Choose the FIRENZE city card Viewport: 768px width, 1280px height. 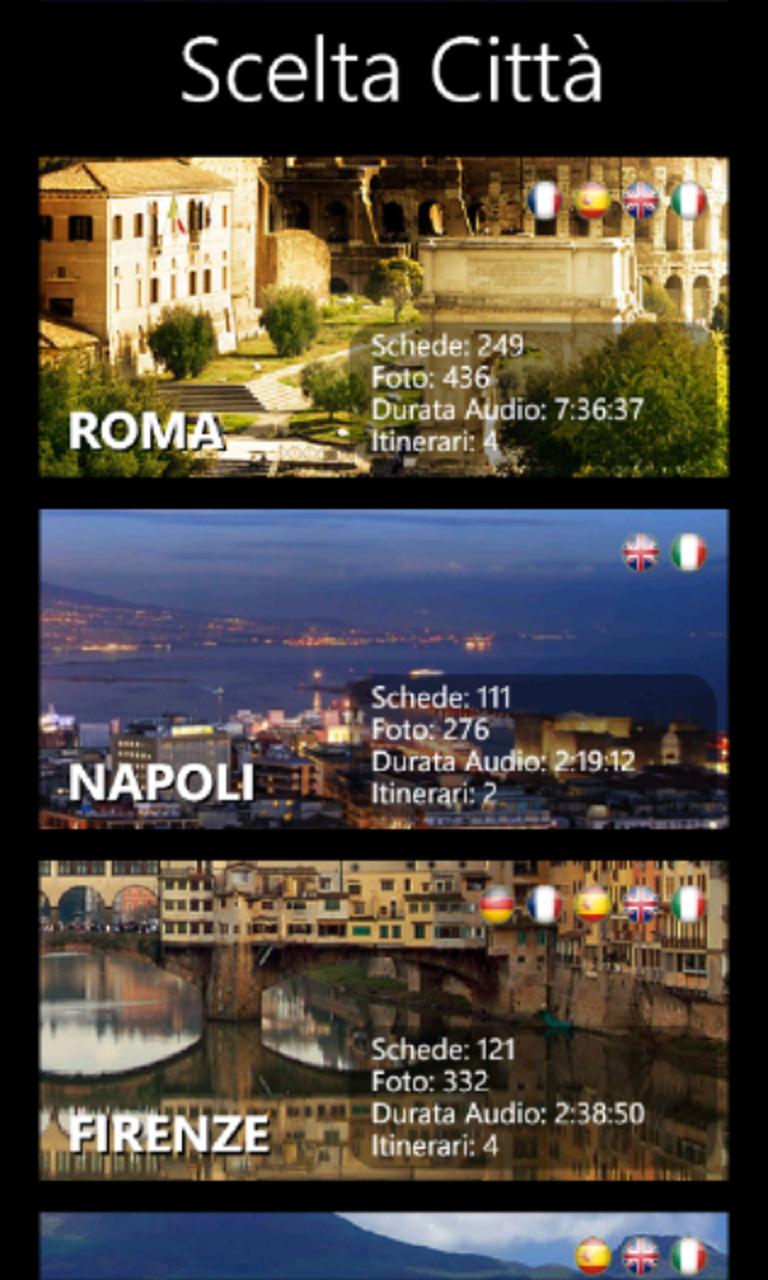point(383,1020)
